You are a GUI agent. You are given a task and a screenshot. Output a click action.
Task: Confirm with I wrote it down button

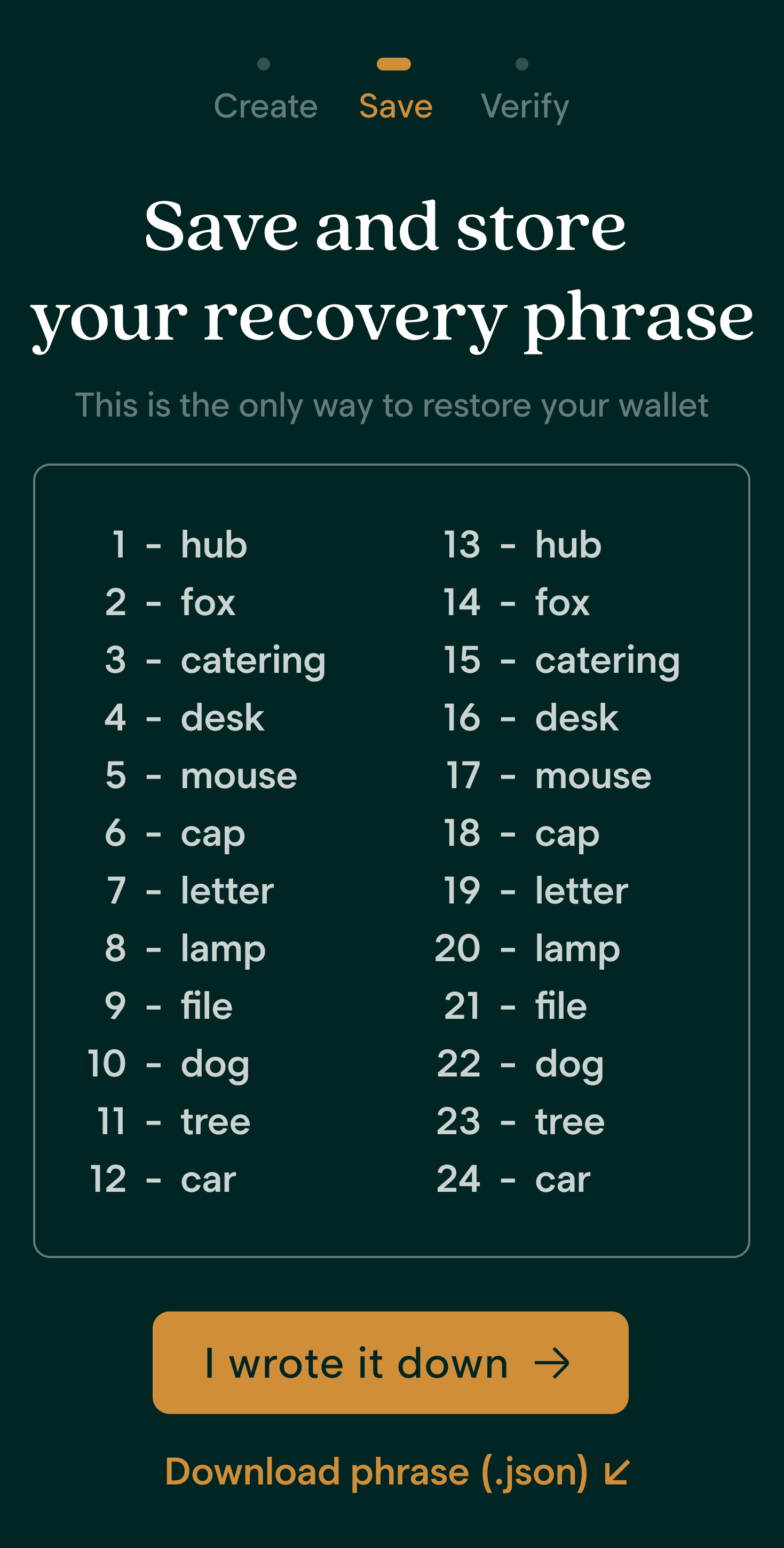pos(391,1362)
